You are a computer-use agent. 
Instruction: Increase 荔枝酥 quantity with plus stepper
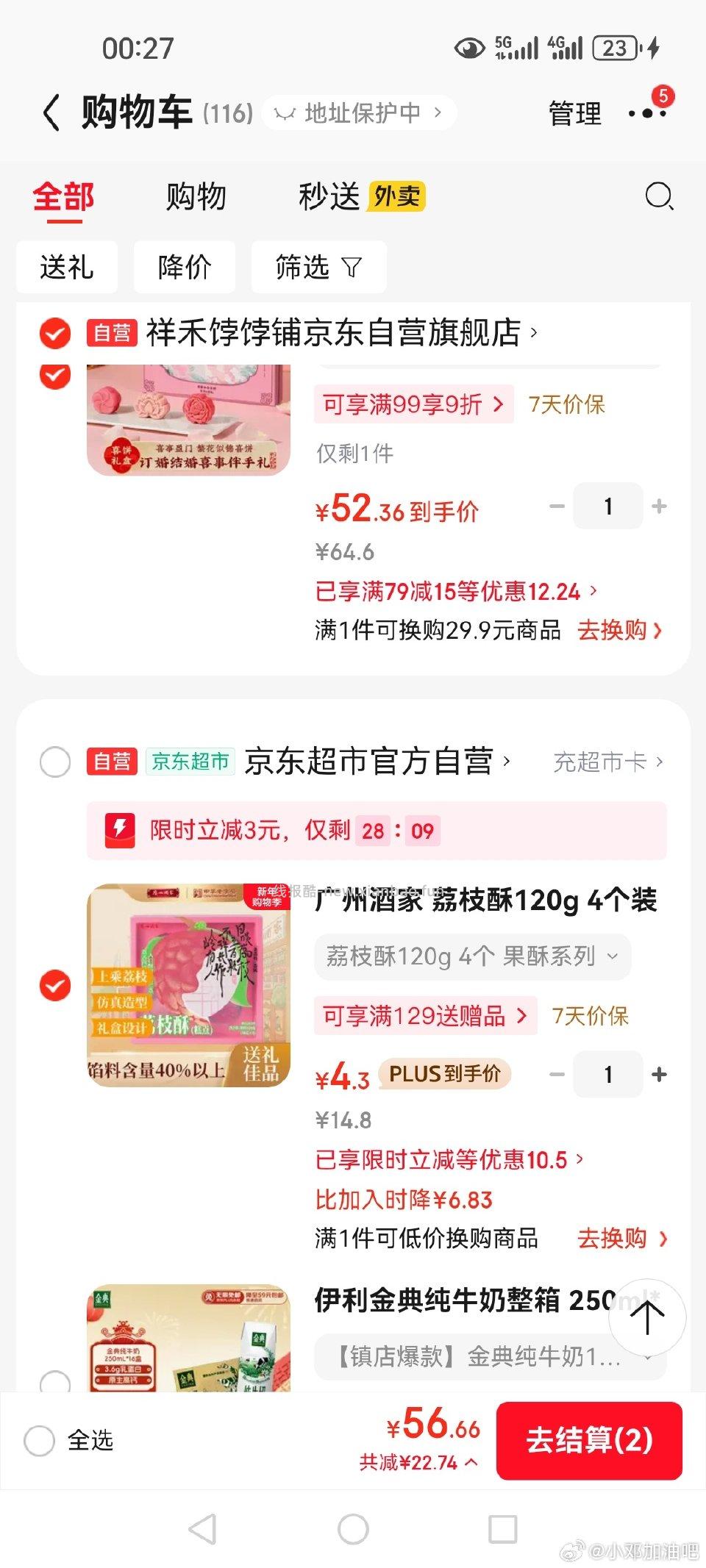[x=659, y=1075]
